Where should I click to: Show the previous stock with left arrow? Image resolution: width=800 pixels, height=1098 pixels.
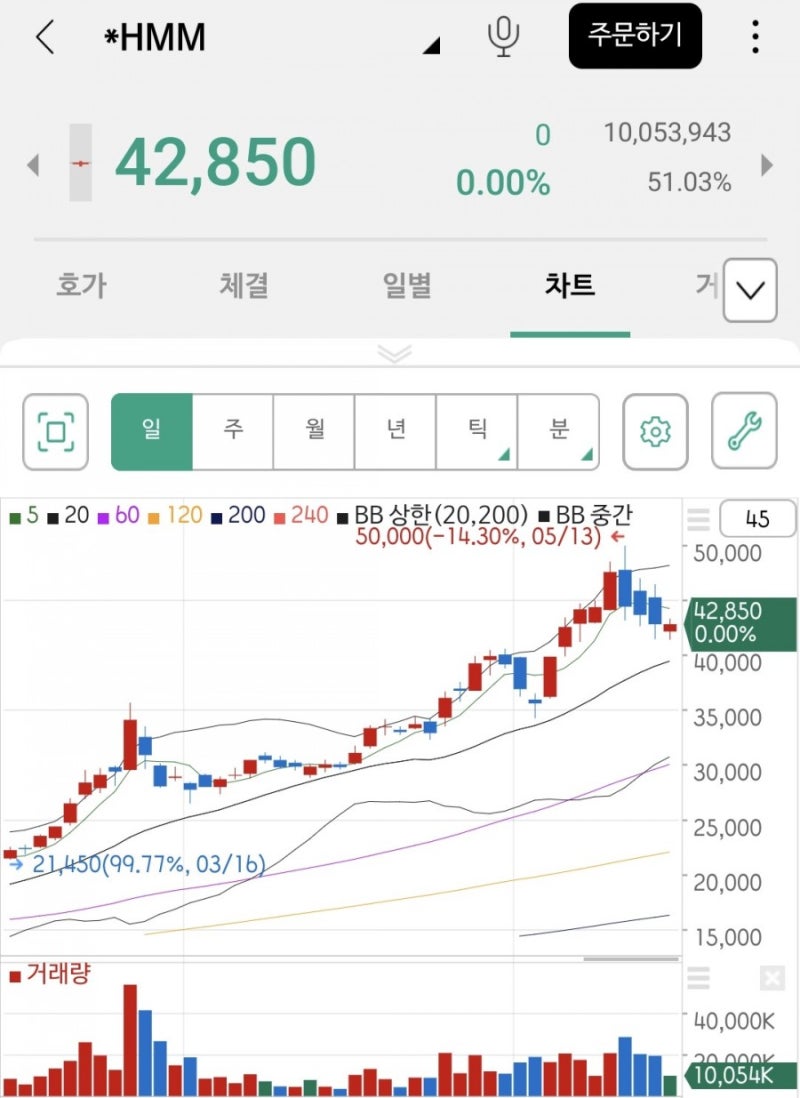click(33, 164)
